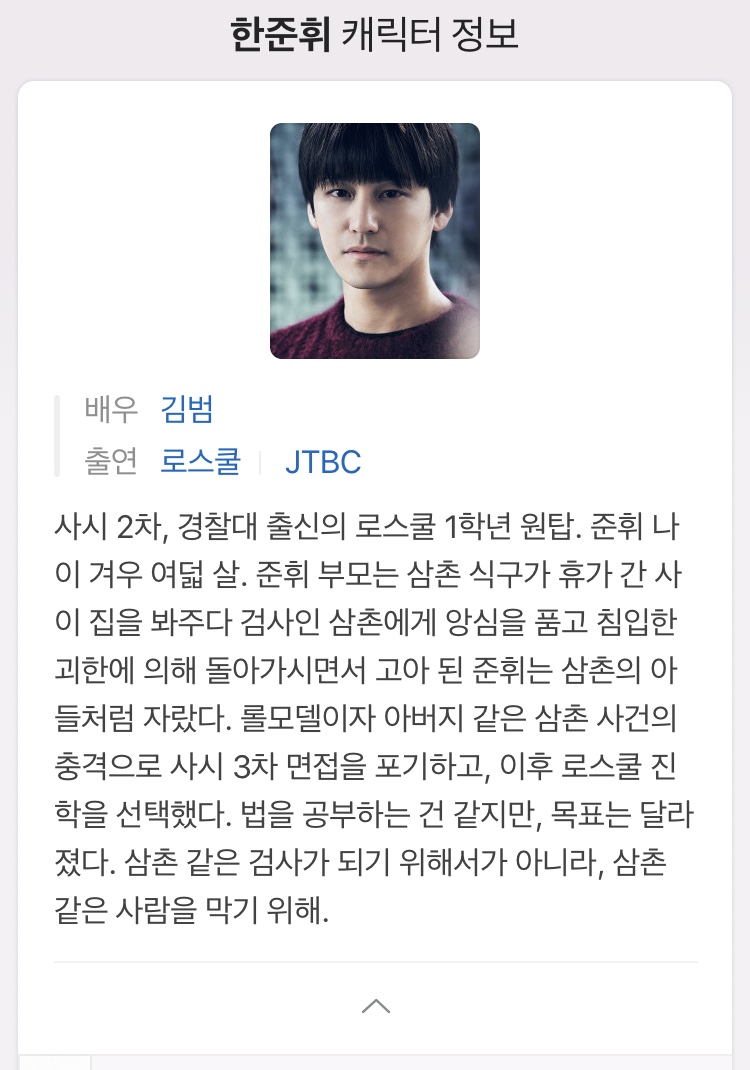Open the 한준휘 character photo
The height and width of the screenshot is (1070, 750).
pyautogui.click(x=375, y=241)
